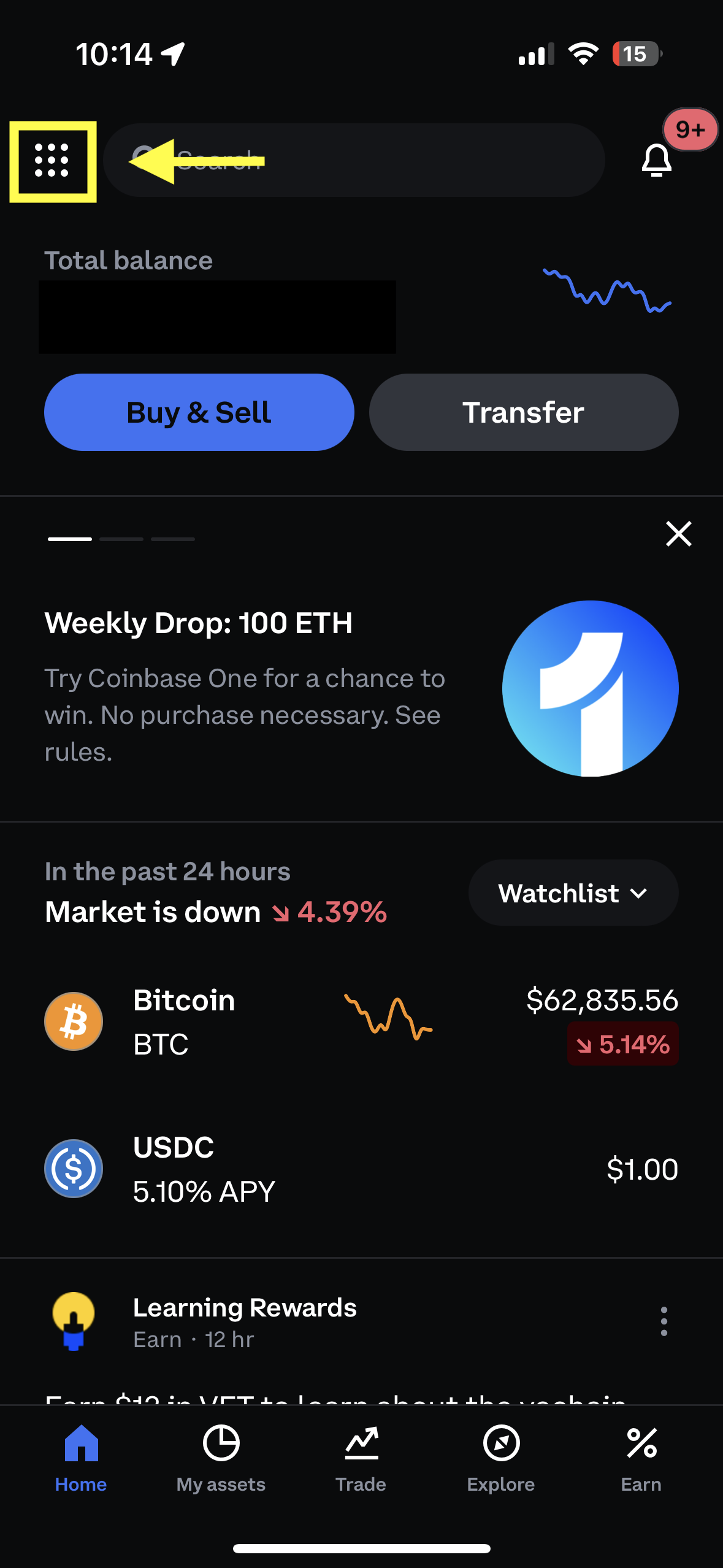Open the USDC asset row

361,1169
